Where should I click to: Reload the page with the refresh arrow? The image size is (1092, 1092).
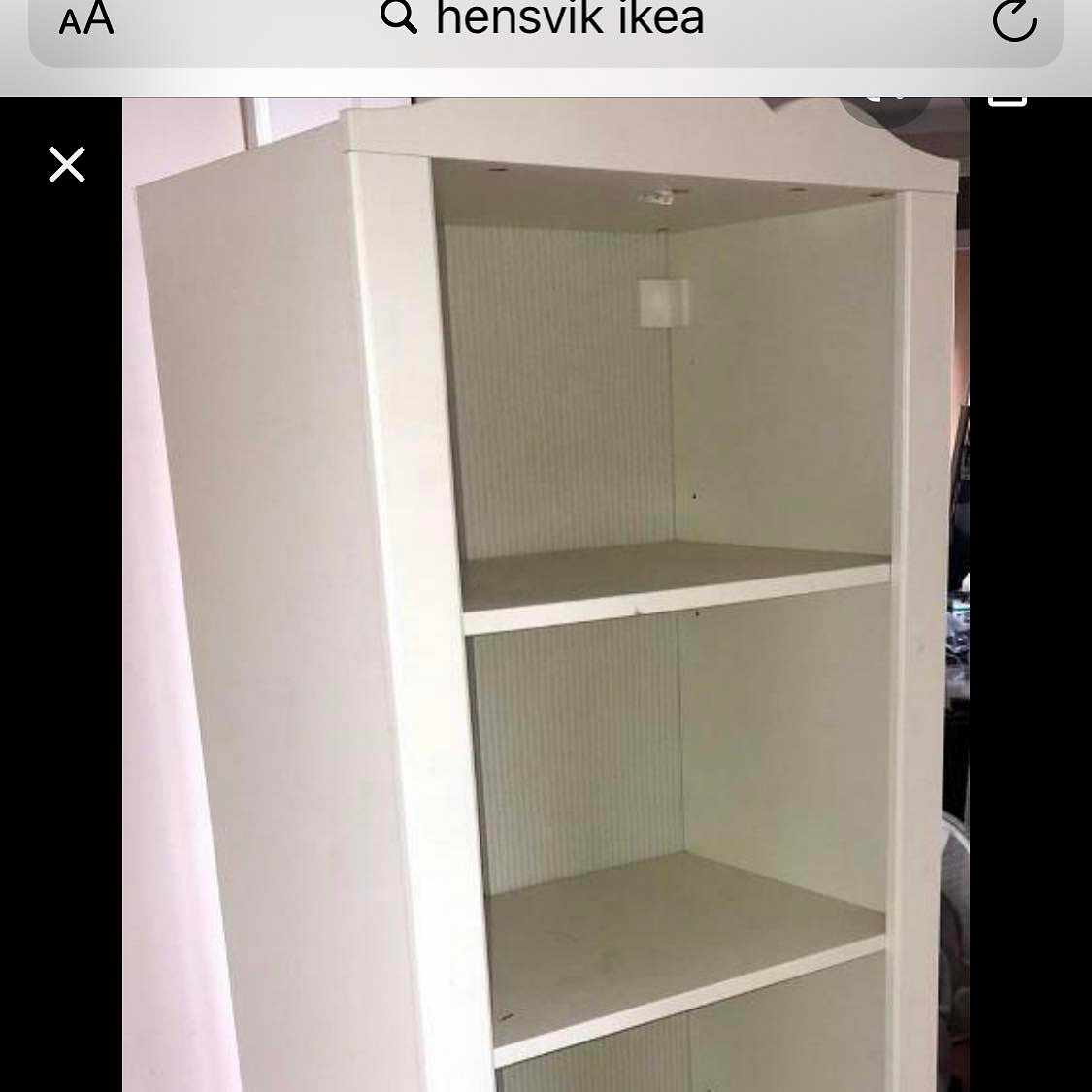1014,19
